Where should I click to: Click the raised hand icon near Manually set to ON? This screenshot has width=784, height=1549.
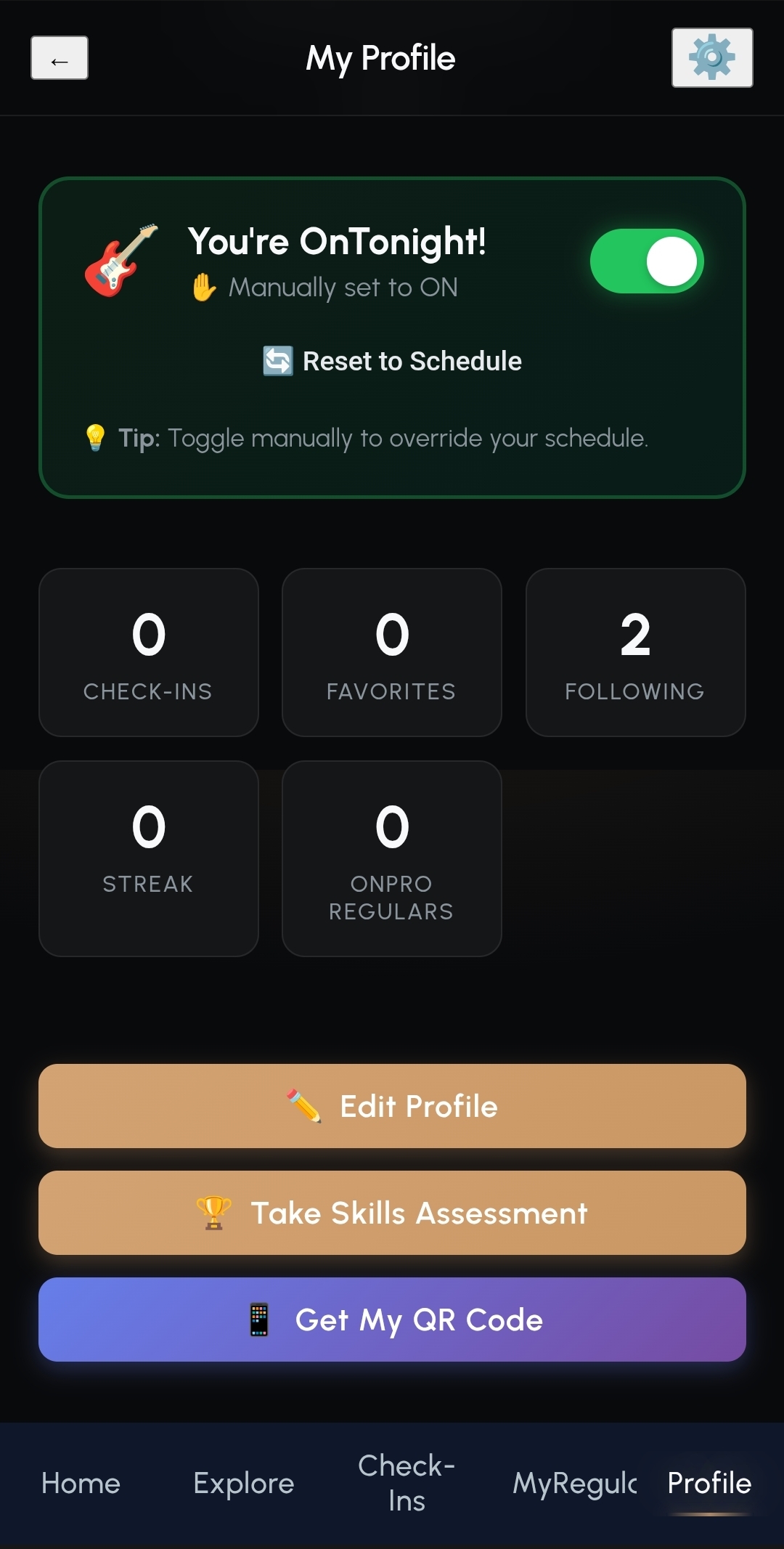pyautogui.click(x=204, y=286)
